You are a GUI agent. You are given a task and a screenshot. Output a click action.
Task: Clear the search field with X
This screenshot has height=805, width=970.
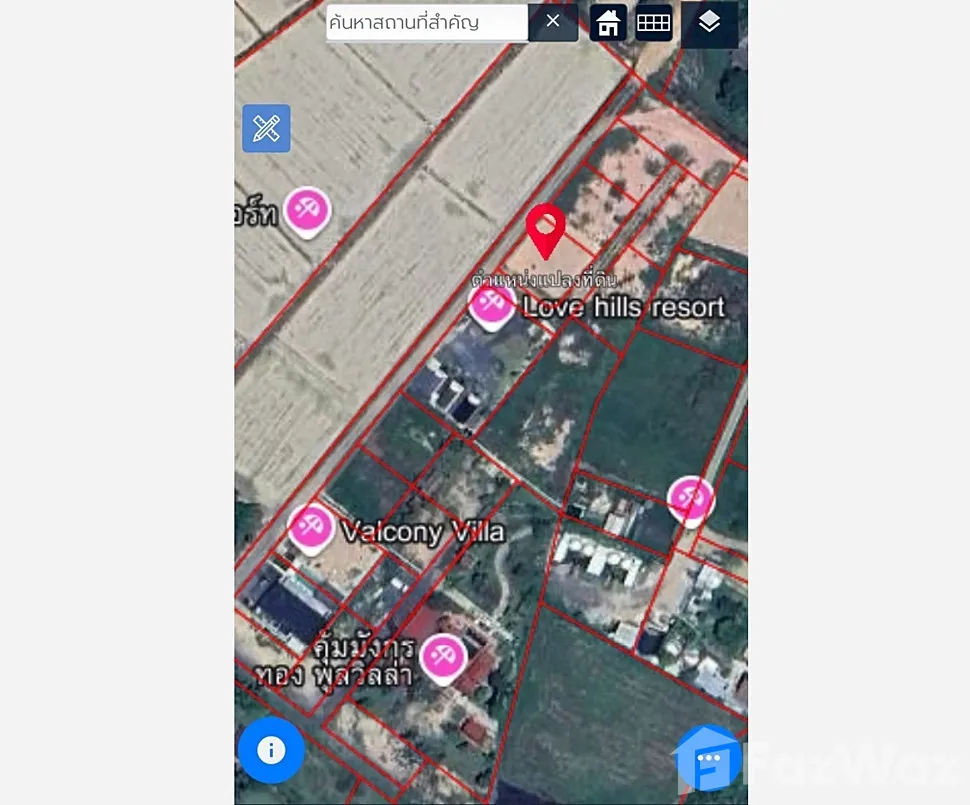tap(553, 22)
